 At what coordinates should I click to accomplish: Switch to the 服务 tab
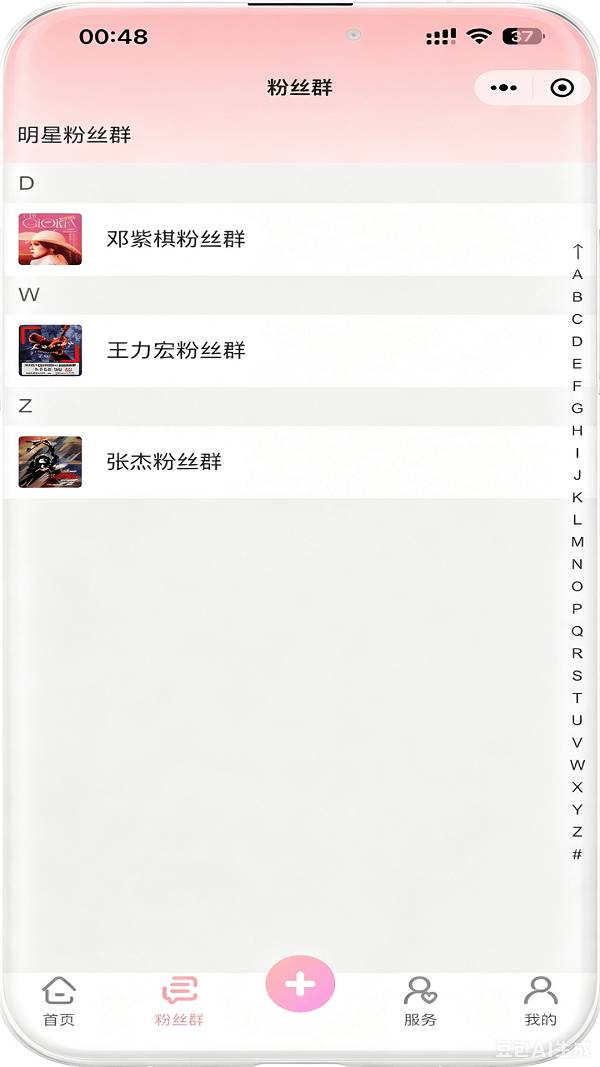click(x=420, y=1001)
